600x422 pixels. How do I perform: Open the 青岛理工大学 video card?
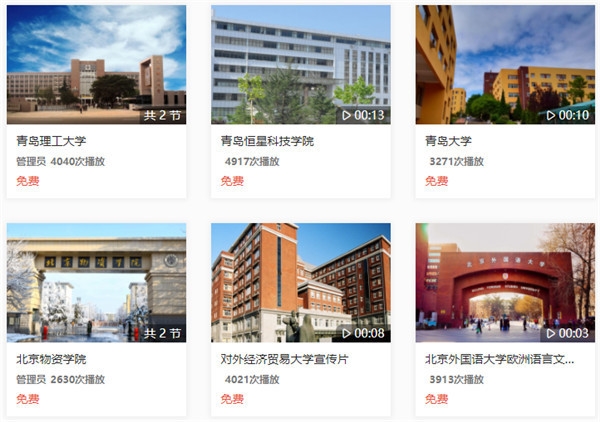point(96,65)
